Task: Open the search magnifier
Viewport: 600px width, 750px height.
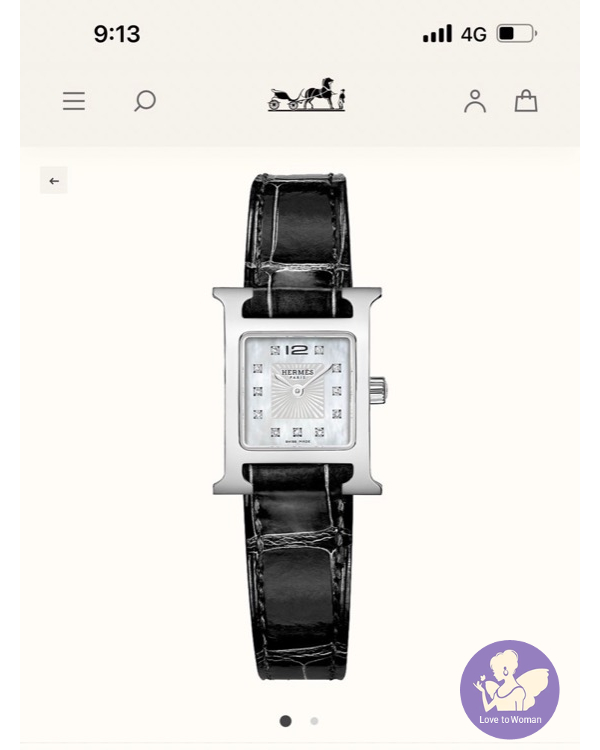Action: click(x=145, y=101)
